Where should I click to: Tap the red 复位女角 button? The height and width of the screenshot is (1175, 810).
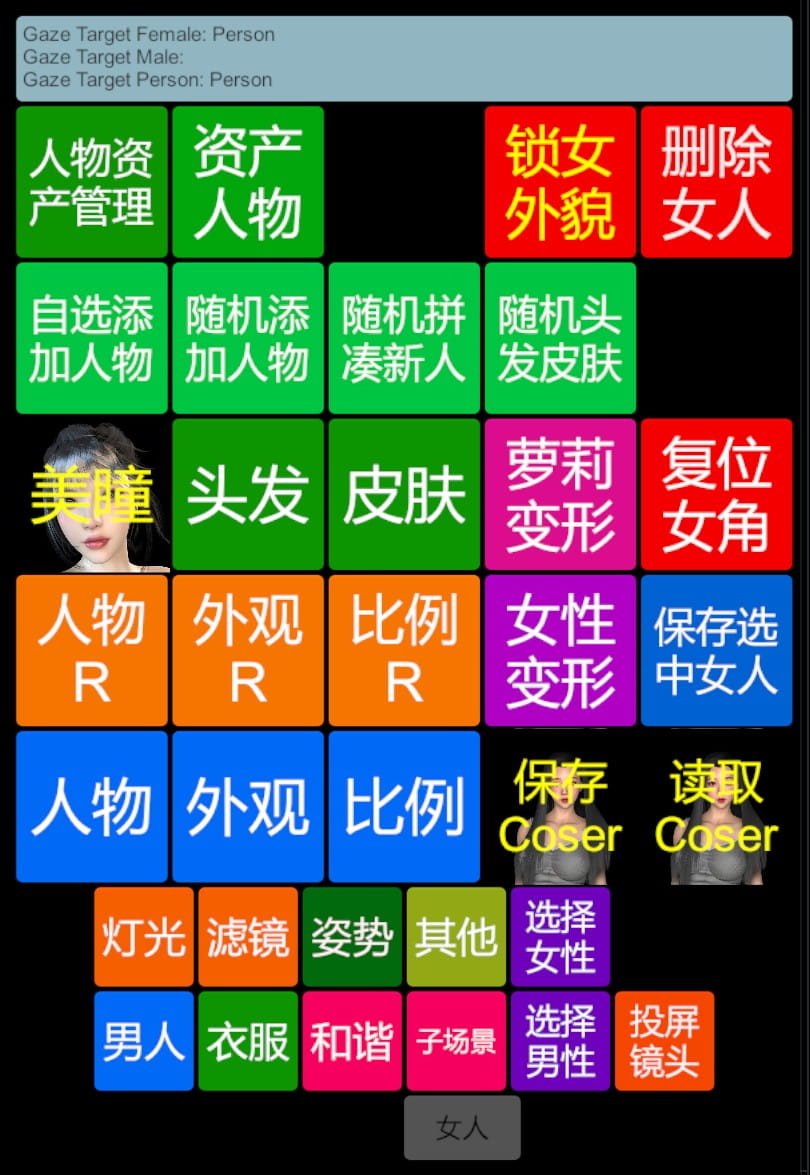click(x=716, y=495)
